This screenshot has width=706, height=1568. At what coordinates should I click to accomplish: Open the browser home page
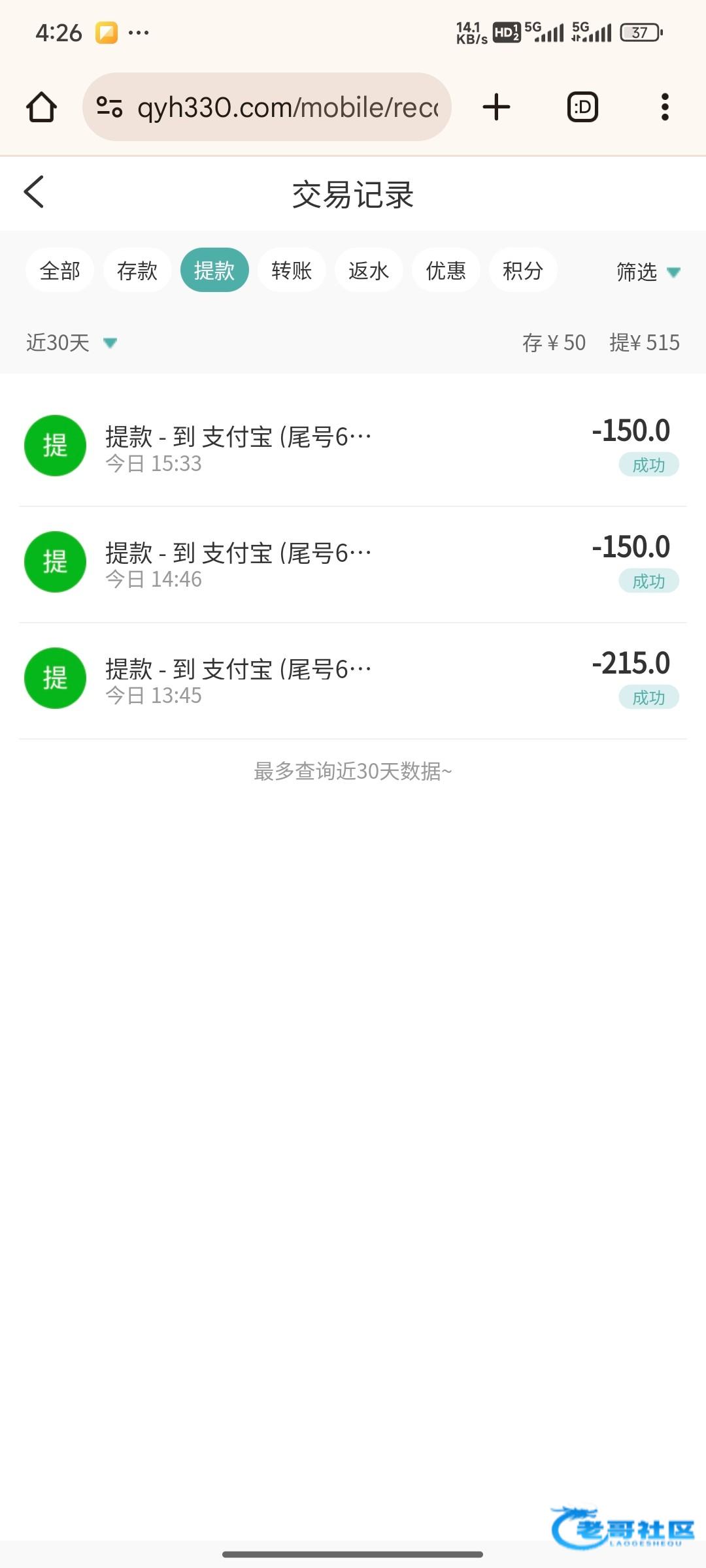41,107
